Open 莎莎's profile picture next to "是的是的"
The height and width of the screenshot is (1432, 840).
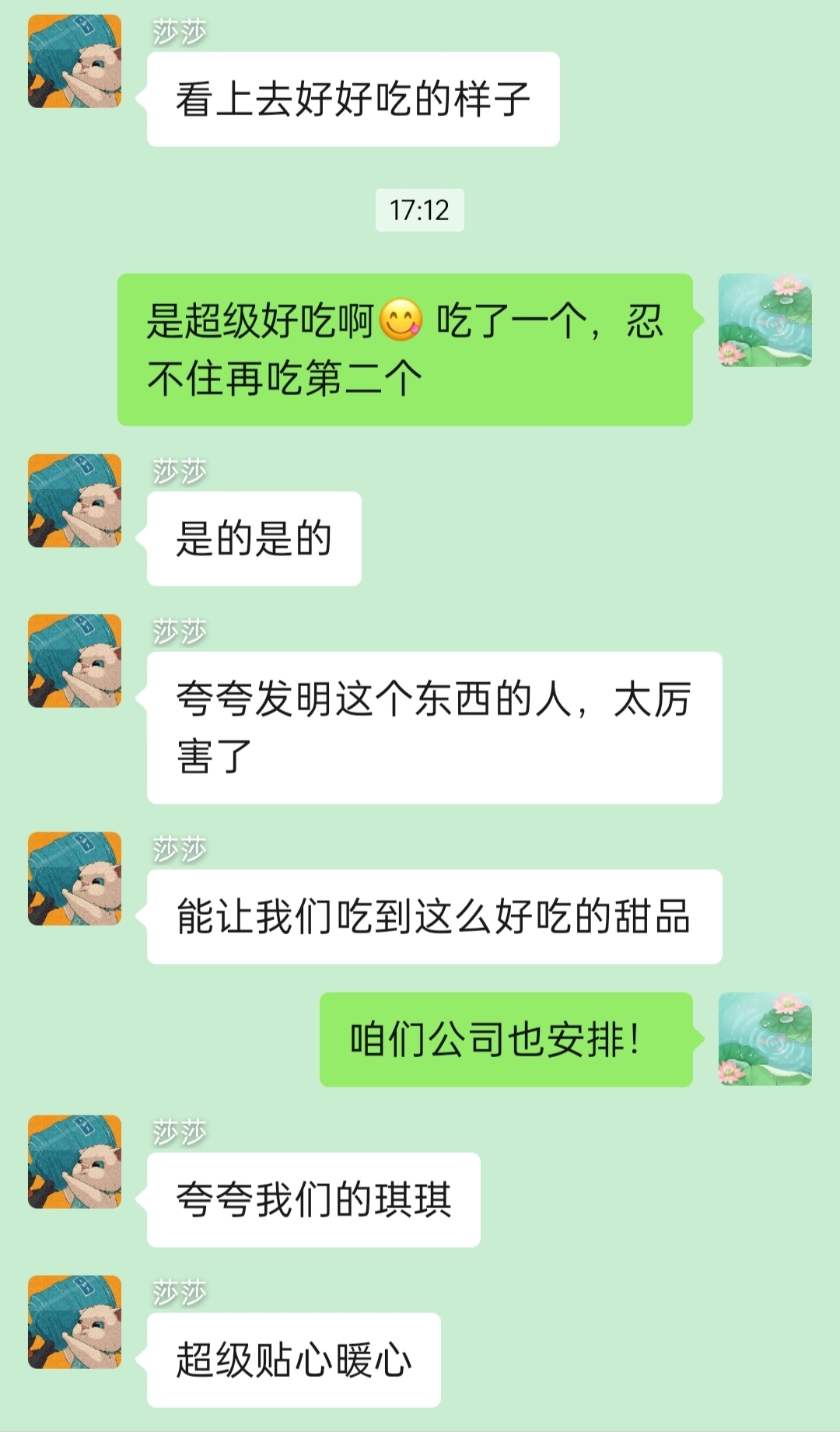[x=75, y=500]
